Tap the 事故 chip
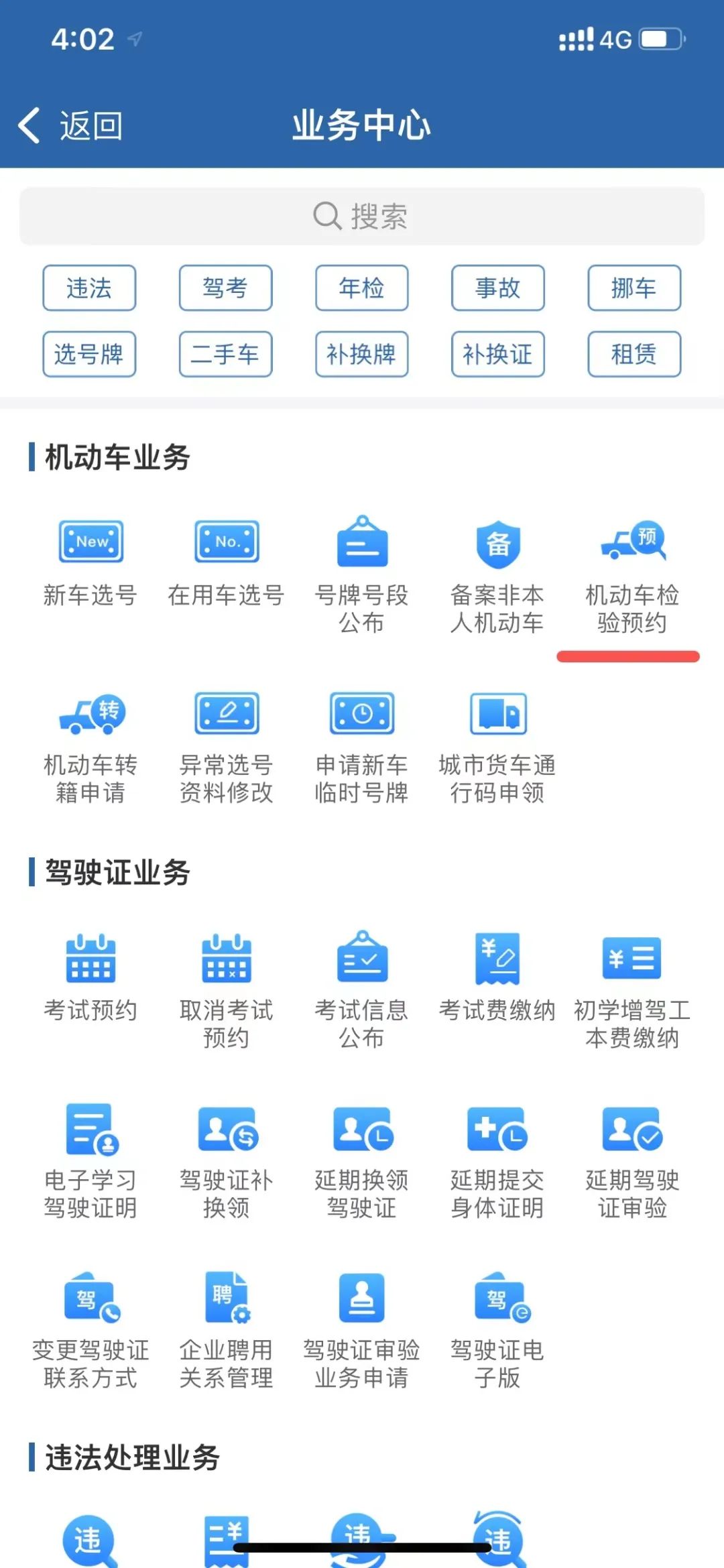This screenshot has width=724, height=1568. pos(497,288)
